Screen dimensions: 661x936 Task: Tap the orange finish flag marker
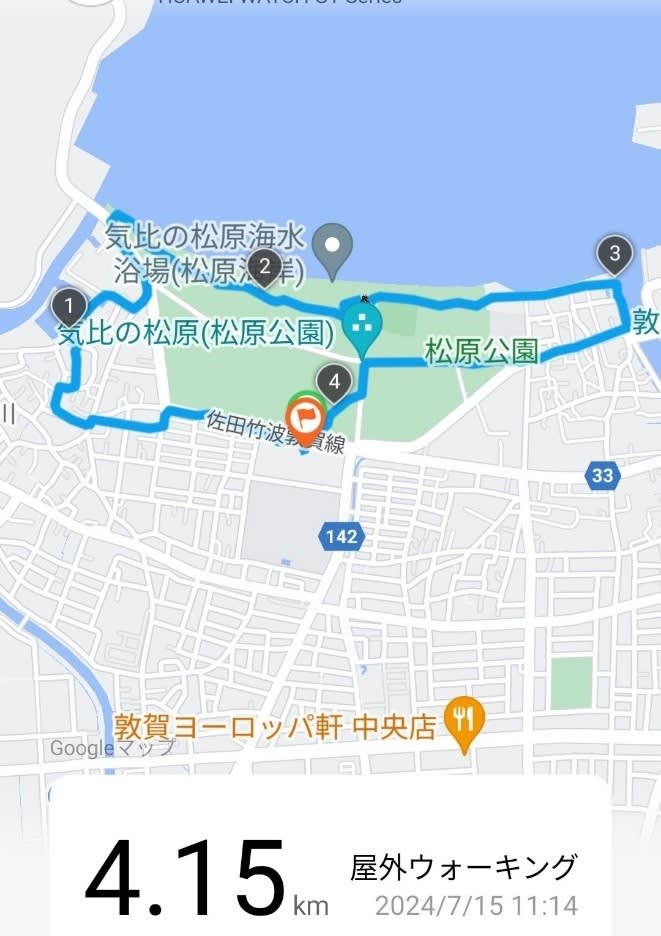click(x=305, y=416)
